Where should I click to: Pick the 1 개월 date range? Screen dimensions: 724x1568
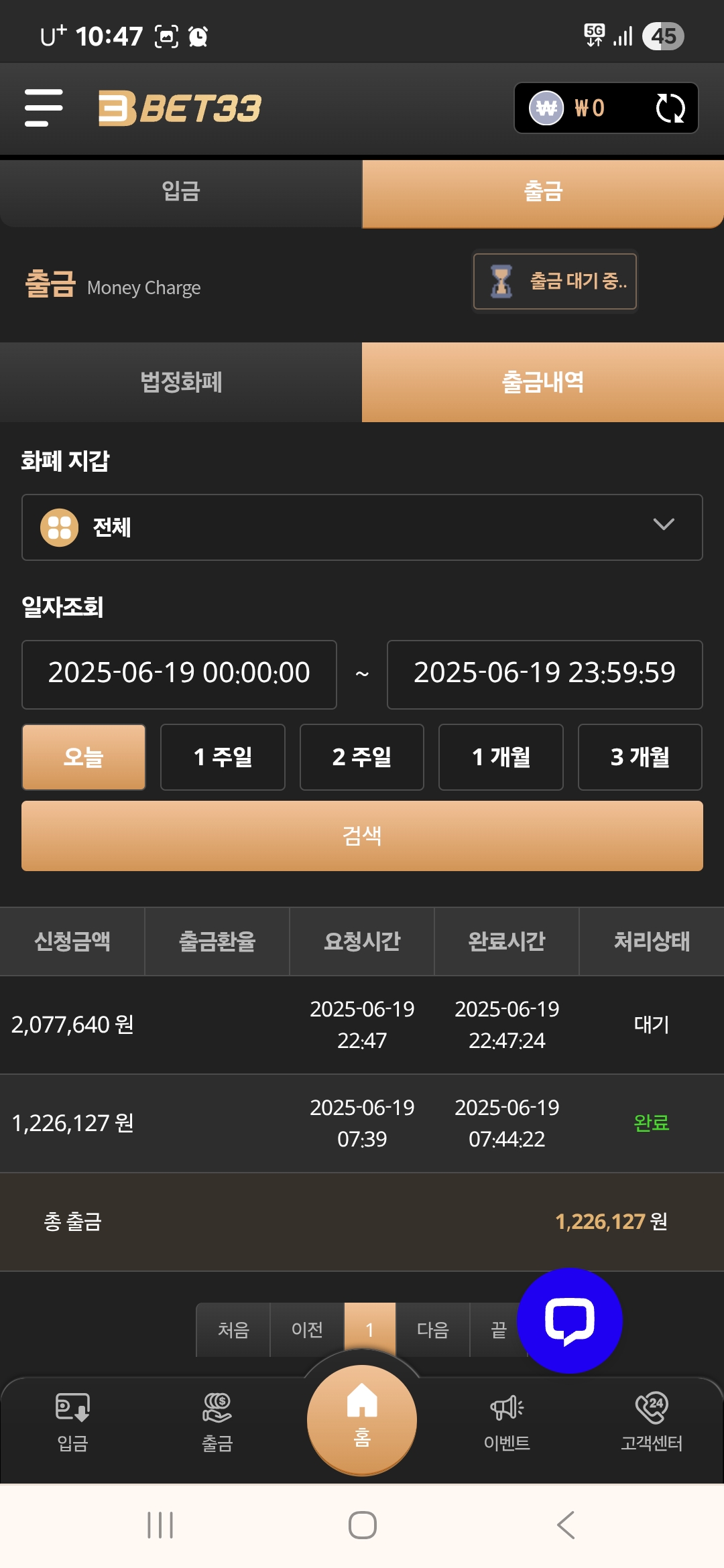click(501, 757)
